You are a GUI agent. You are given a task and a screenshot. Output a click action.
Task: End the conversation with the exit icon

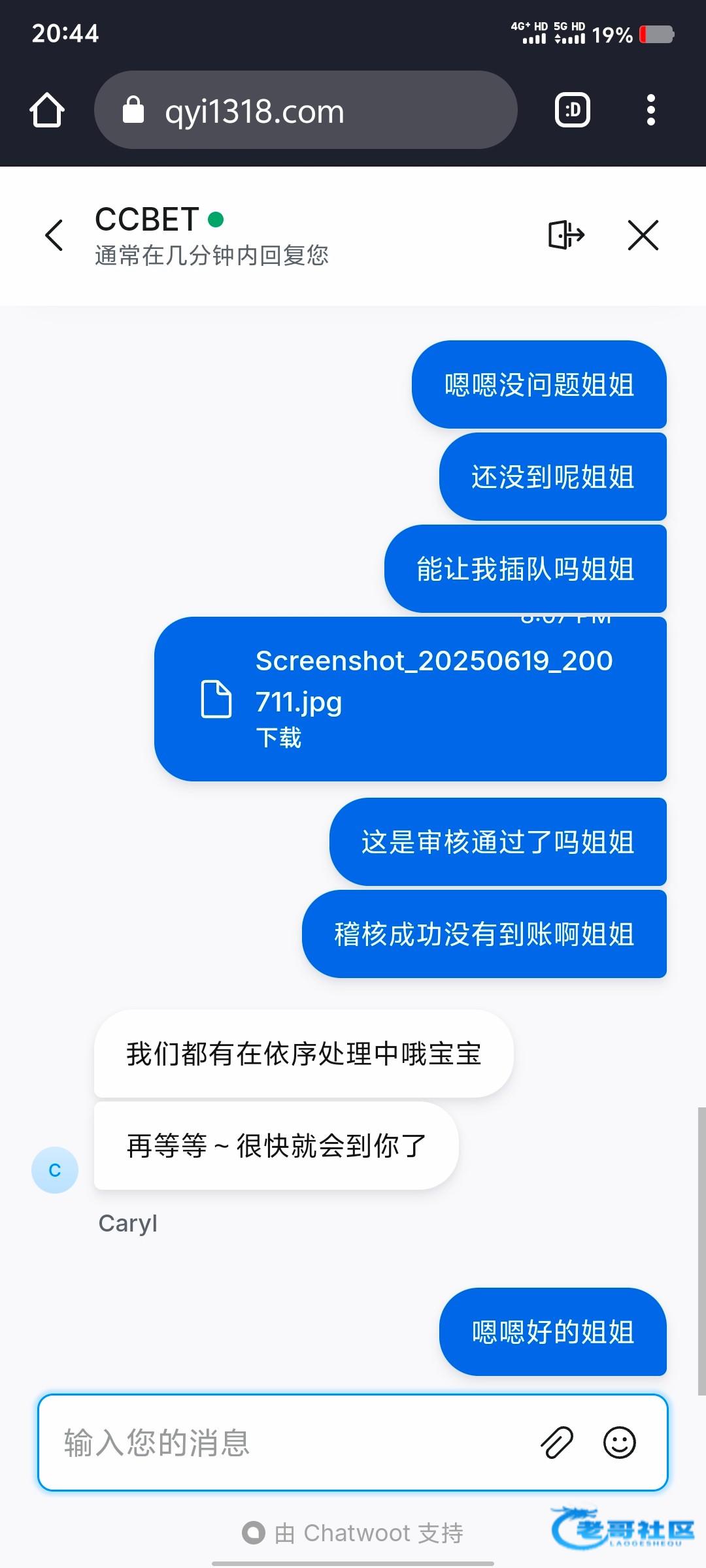[x=565, y=235]
